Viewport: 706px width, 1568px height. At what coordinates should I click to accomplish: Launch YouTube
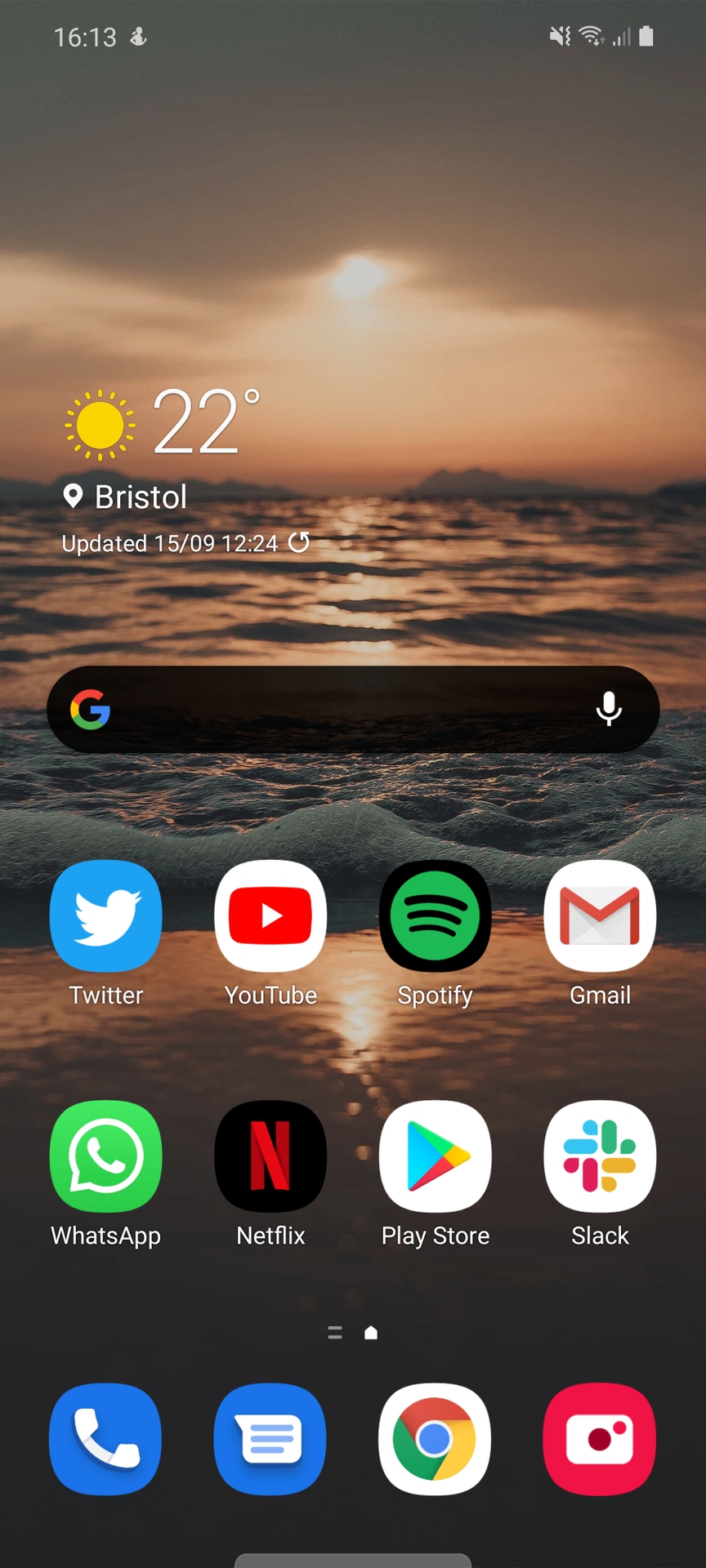pyautogui.click(x=270, y=916)
